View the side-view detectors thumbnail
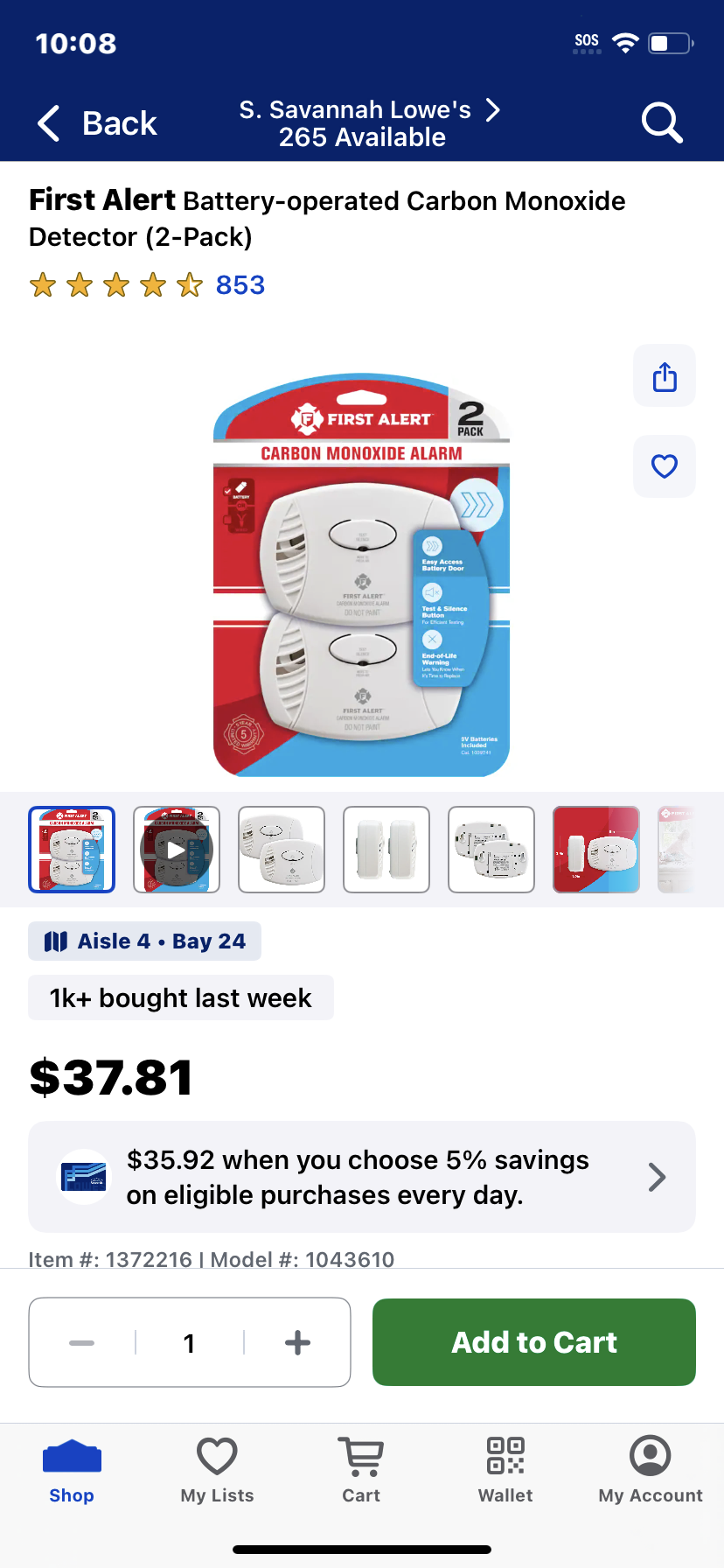This screenshot has width=724, height=1568. coord(386,850)
